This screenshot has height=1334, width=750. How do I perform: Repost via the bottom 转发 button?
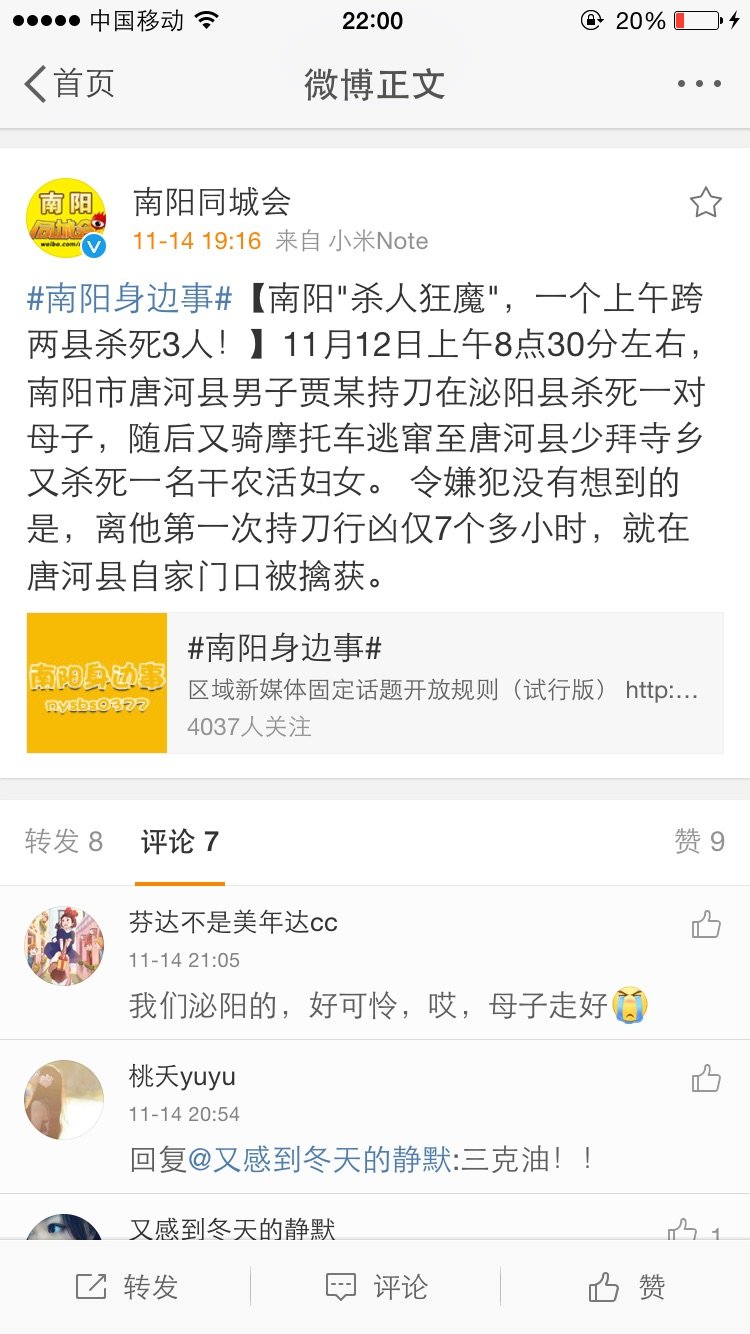point(126,1287)
